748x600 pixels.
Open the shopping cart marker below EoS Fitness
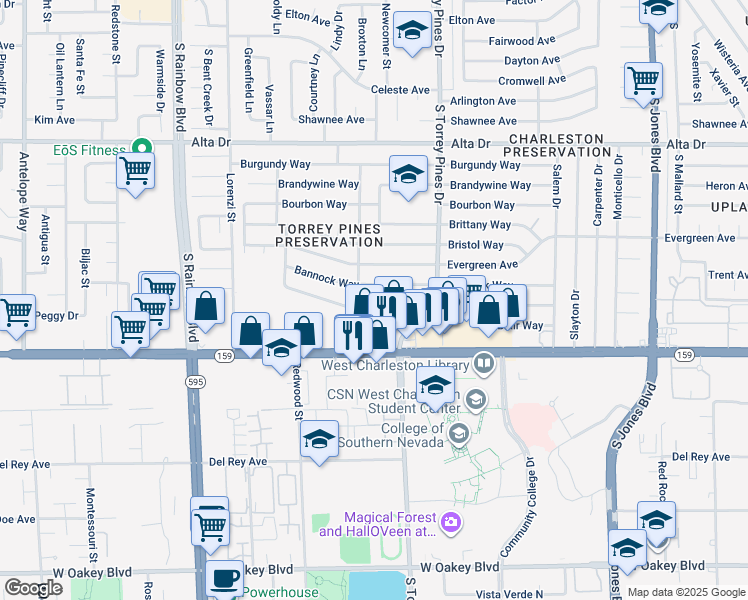[135, 172]
